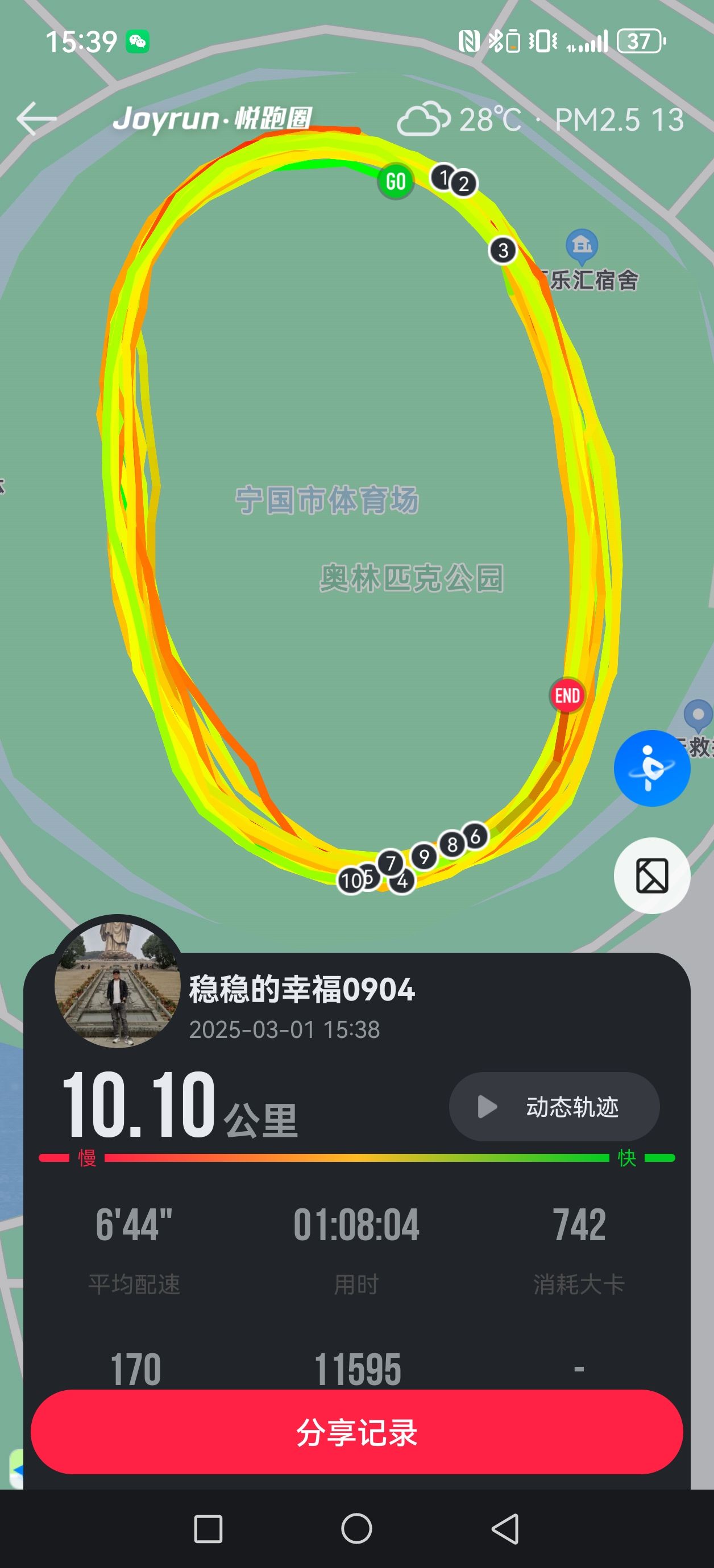Toggle the map display with the crossed-square button
Screen dimensions: 714x1568
click(x=651, y=875)
